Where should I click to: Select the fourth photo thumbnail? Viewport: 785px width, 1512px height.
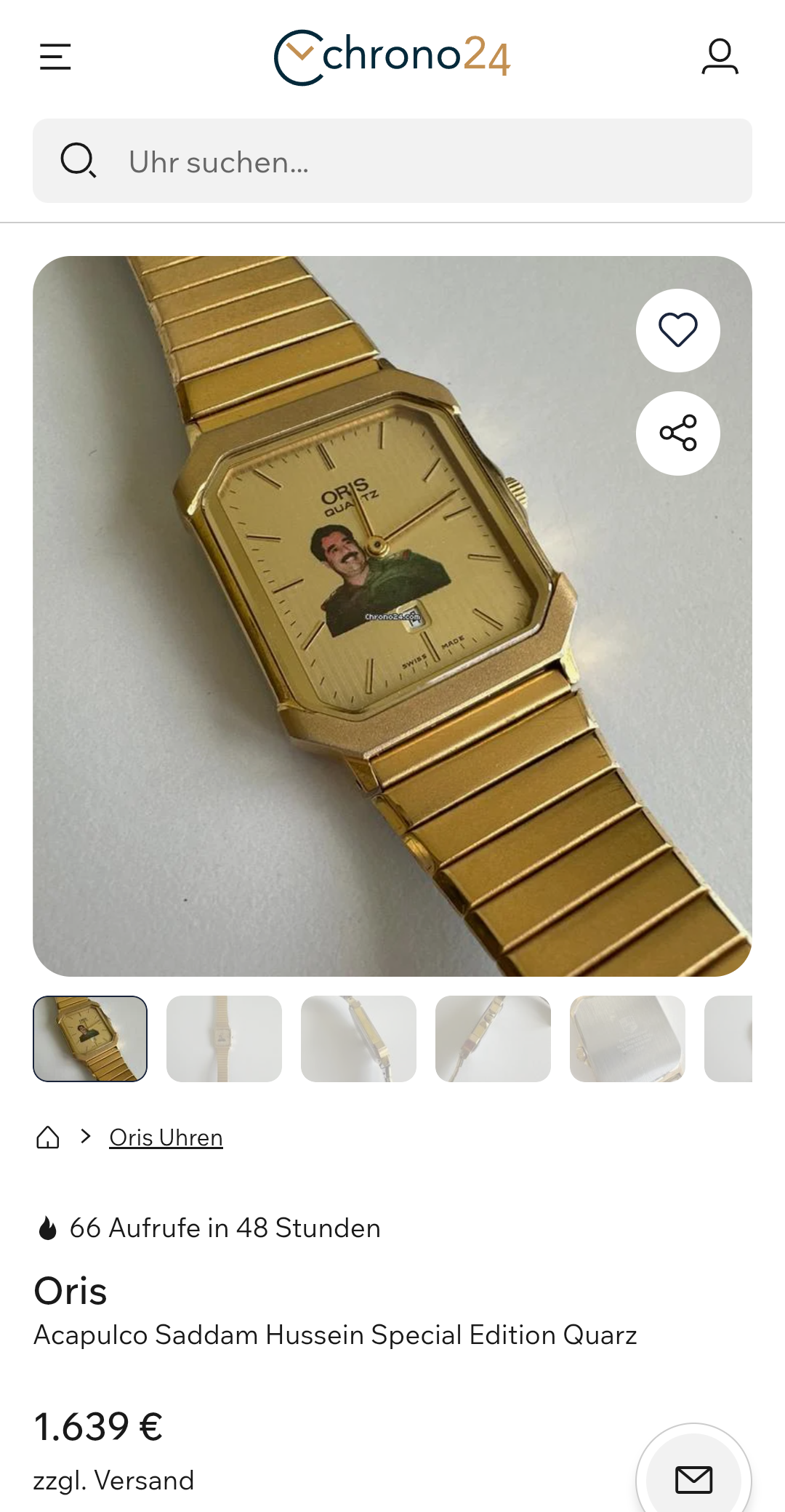(x=493, y=1039)
